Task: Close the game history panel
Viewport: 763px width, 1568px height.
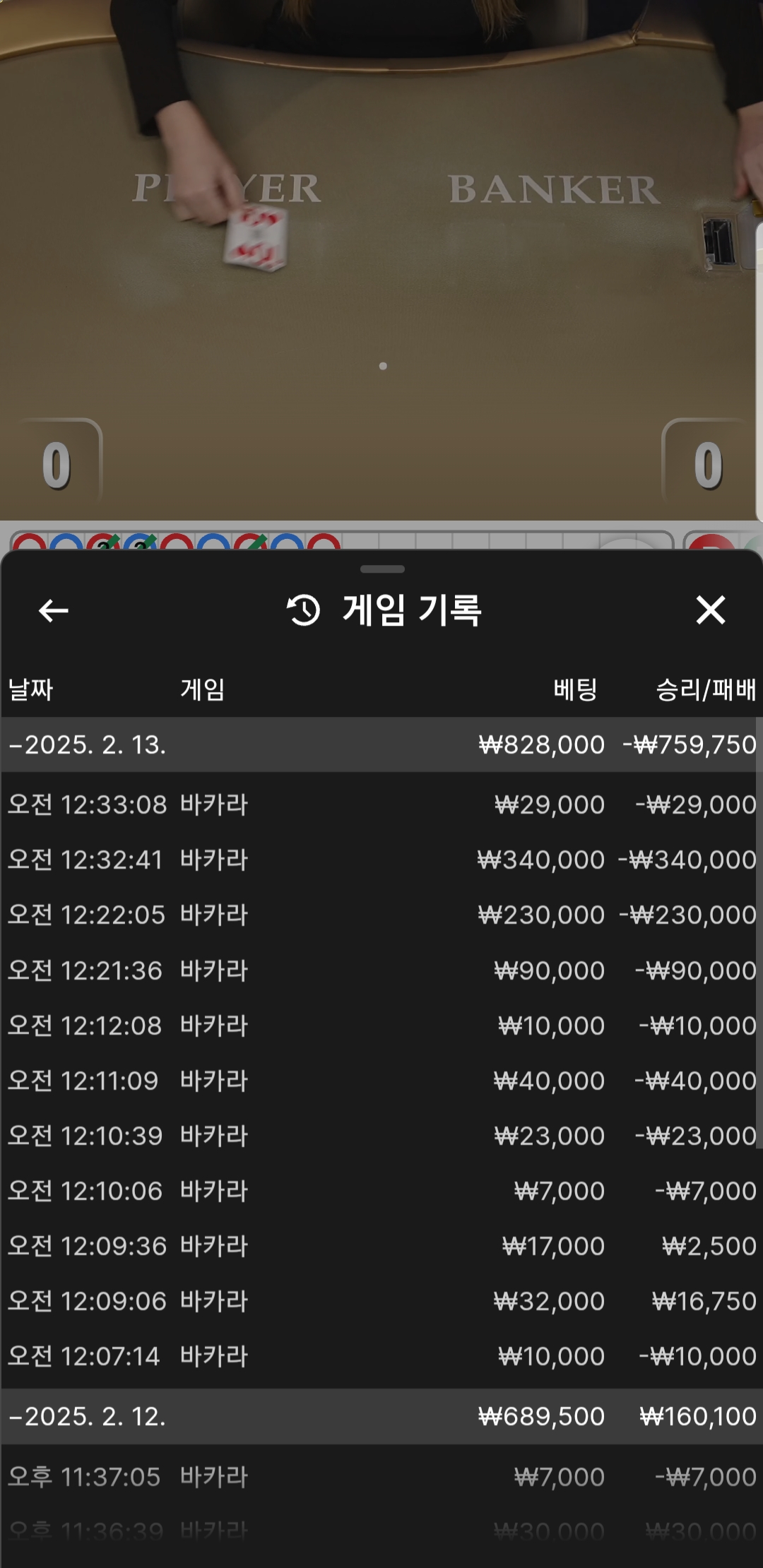Action: (x=710, y=610)
